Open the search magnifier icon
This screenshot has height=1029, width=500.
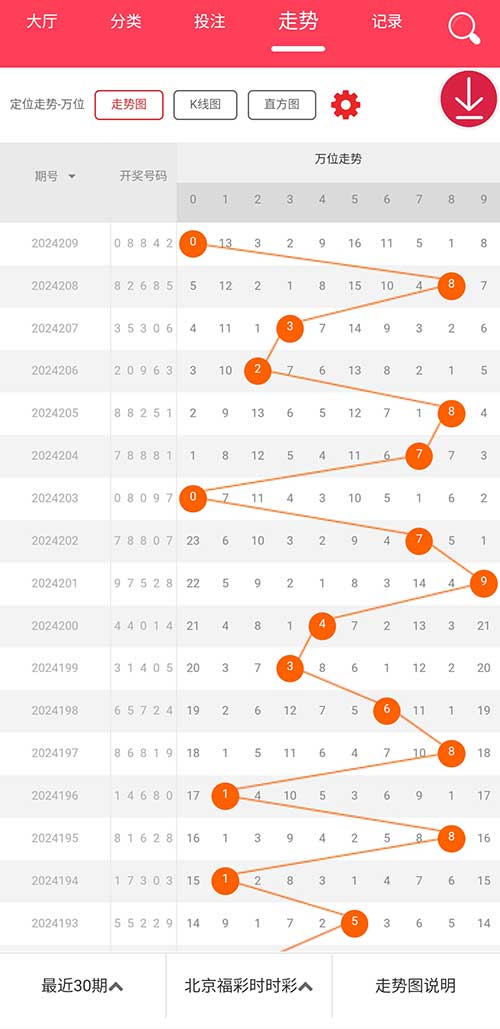tap(465, 29)
